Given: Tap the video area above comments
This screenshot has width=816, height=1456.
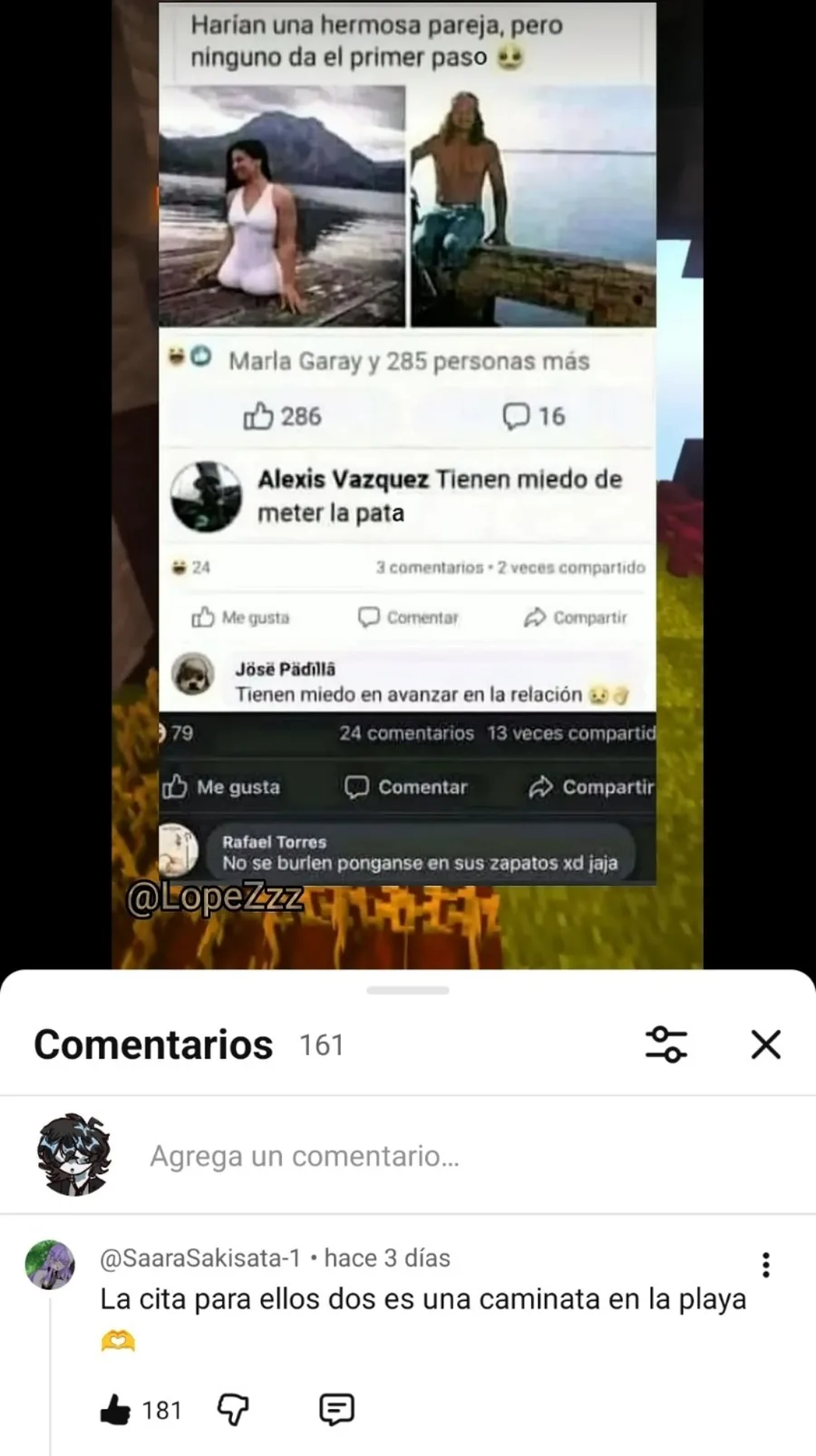Looking at the screenshot, I should (x=408, y=453).
